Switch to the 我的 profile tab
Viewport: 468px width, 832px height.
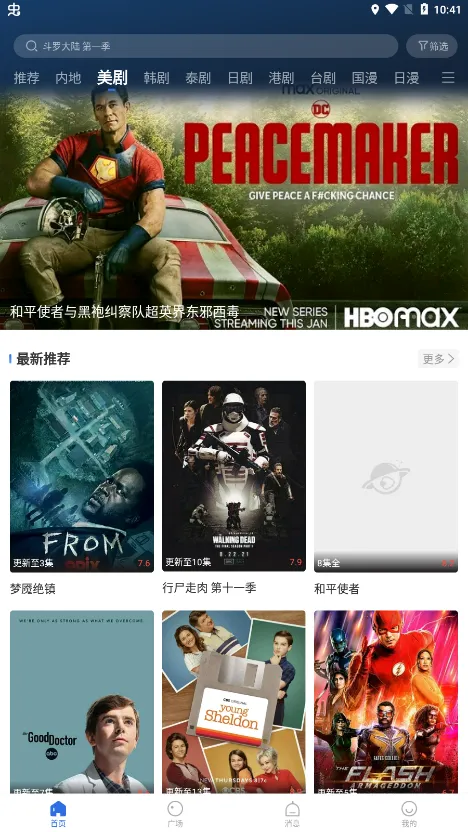409,814
